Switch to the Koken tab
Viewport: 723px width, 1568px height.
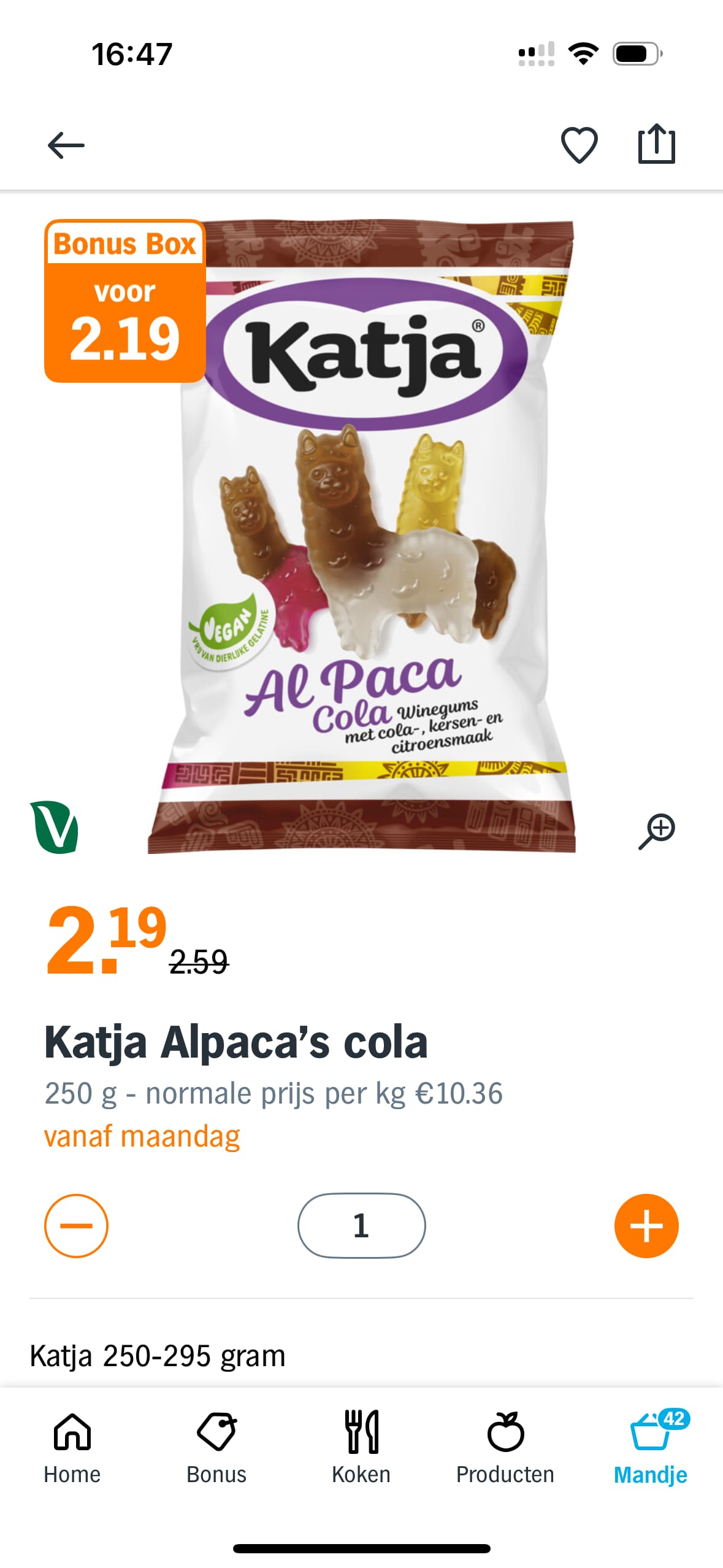tap(361, 1448)
